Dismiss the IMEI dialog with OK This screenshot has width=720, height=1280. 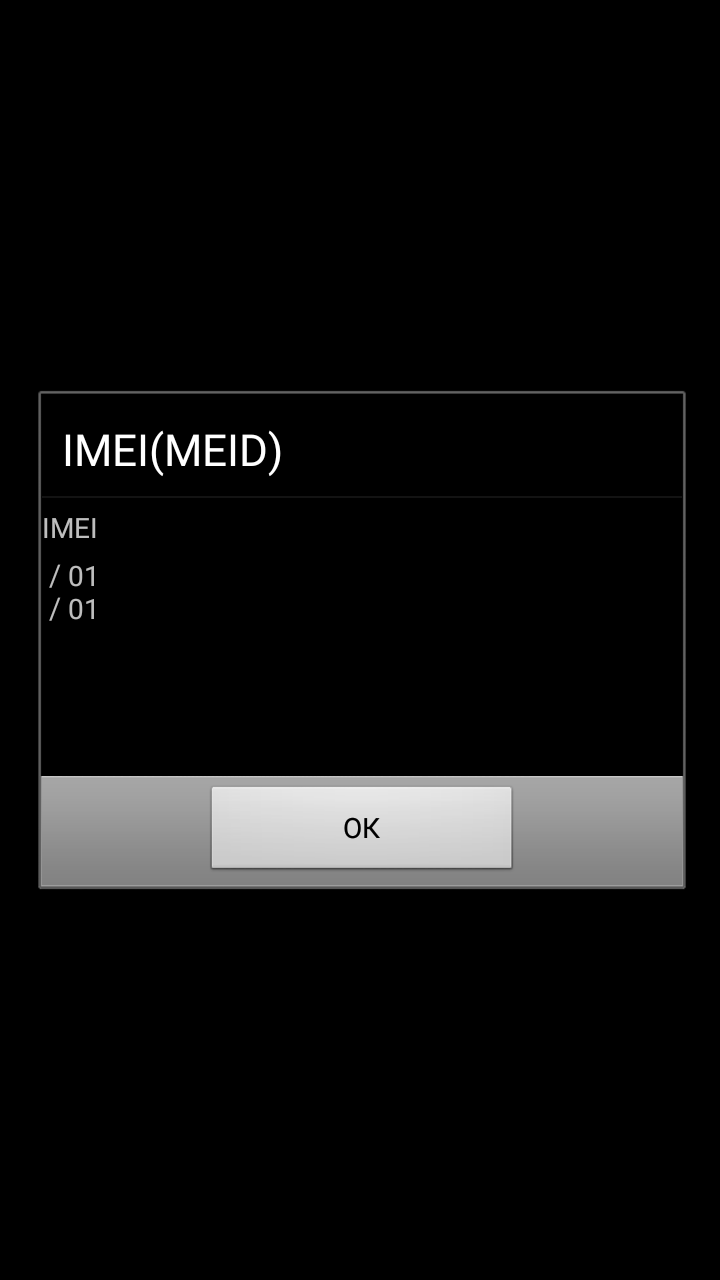pos(361,827)
